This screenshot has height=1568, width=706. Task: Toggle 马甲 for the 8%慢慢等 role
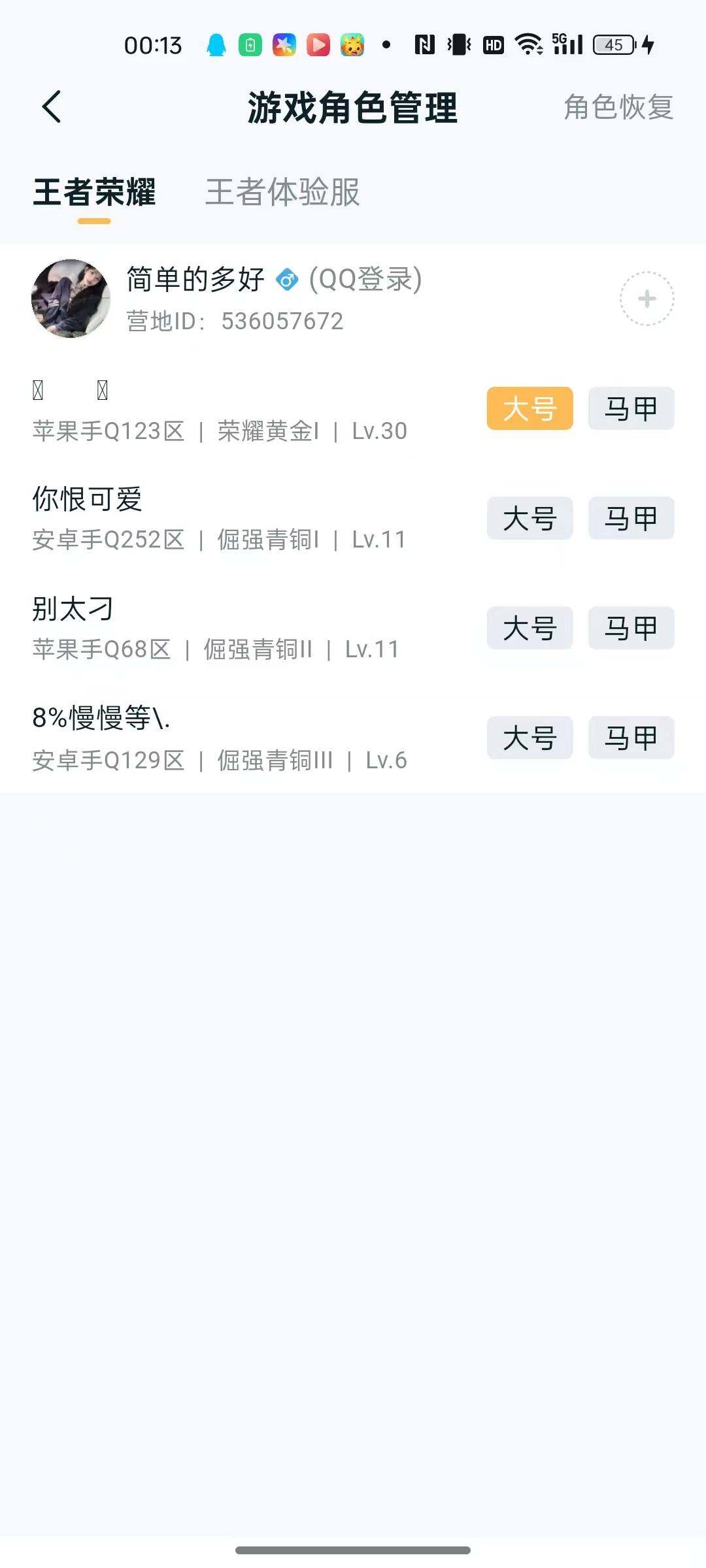tap(630, 738)
